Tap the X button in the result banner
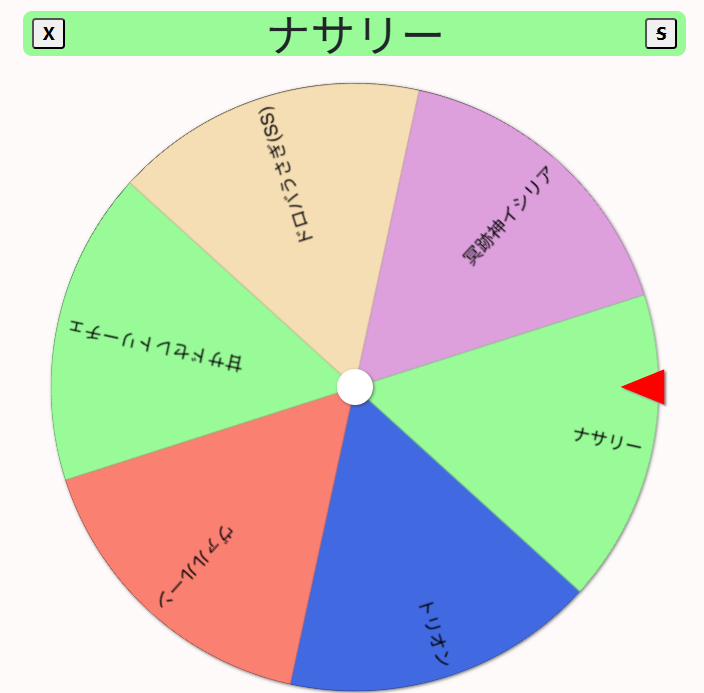The height and width of the screenshot is (693, 704). (x=48, y=34)
